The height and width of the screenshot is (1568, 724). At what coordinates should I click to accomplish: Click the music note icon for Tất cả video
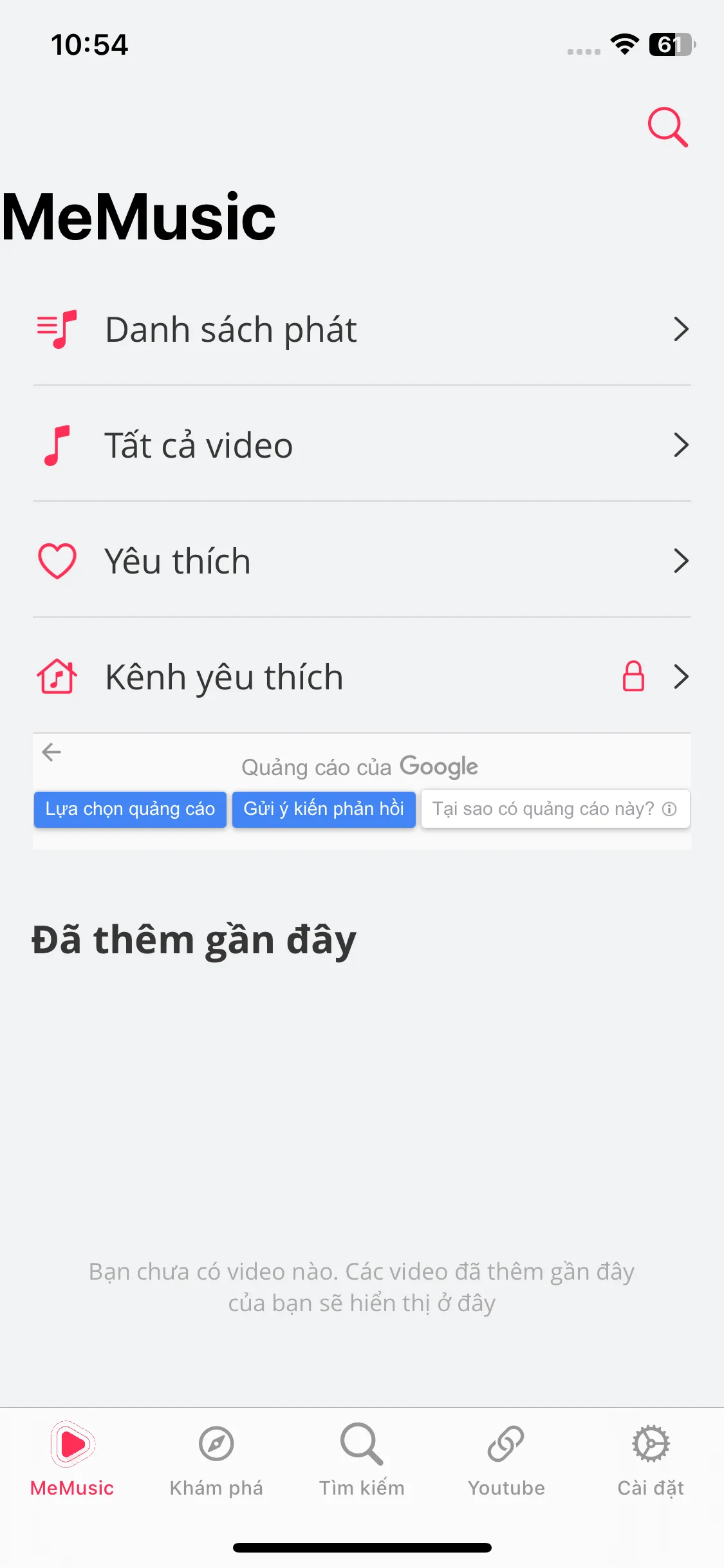point(57,445)
